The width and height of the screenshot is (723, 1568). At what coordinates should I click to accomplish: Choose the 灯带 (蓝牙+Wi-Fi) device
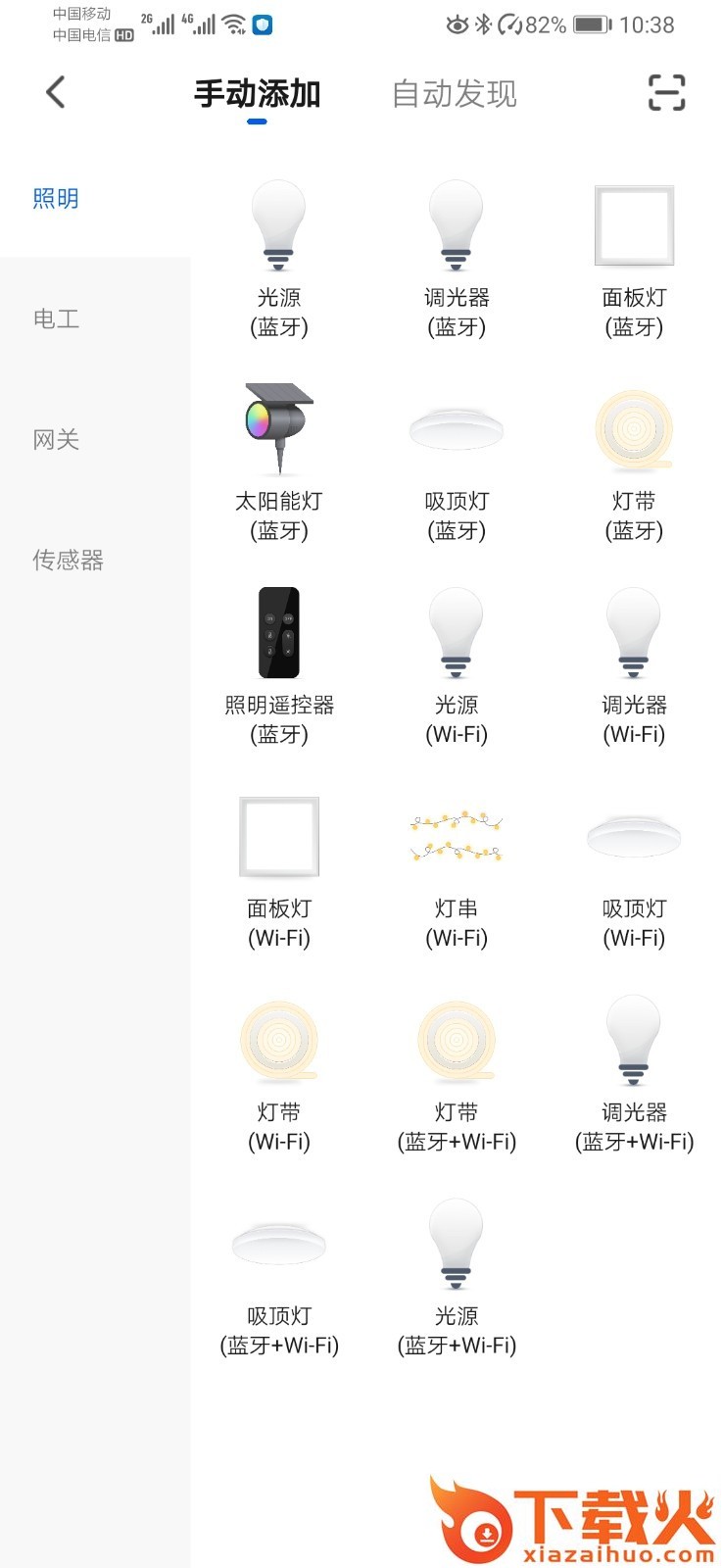click(x=457, y=1072)
